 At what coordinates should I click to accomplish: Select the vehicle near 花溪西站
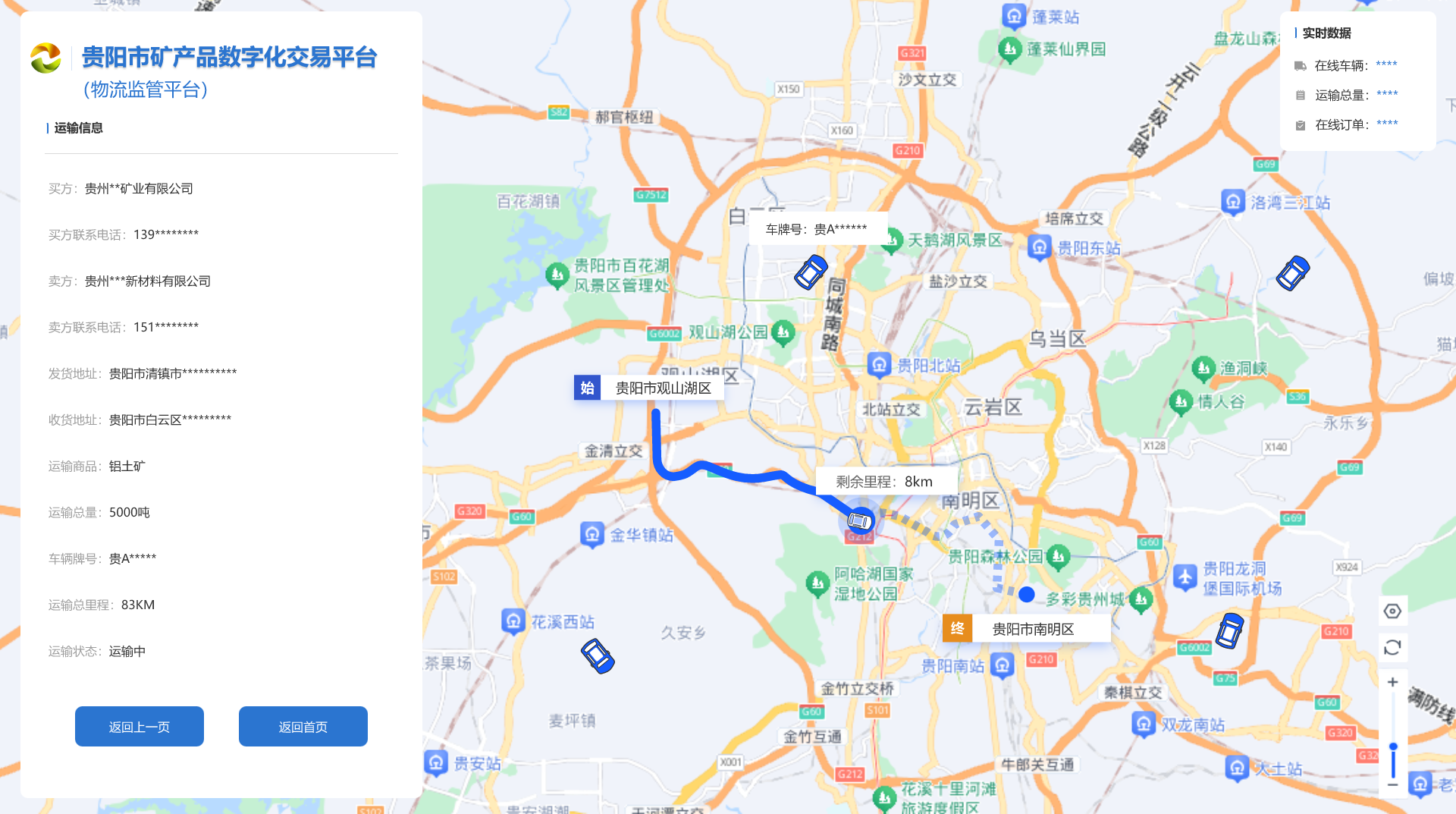pyautogui.click(x=598, y=656)
